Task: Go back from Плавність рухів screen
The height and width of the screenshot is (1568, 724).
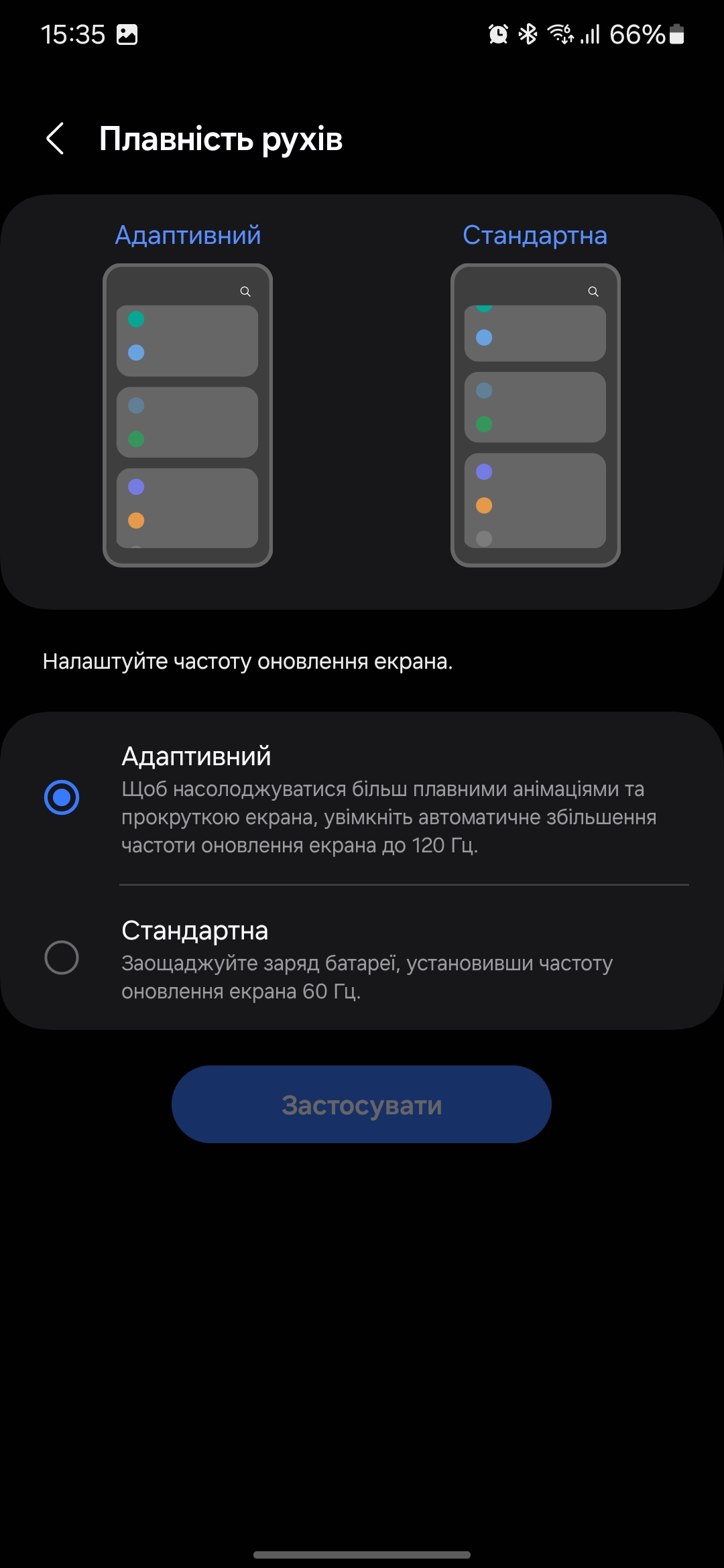Action: [x=55, y=139]
